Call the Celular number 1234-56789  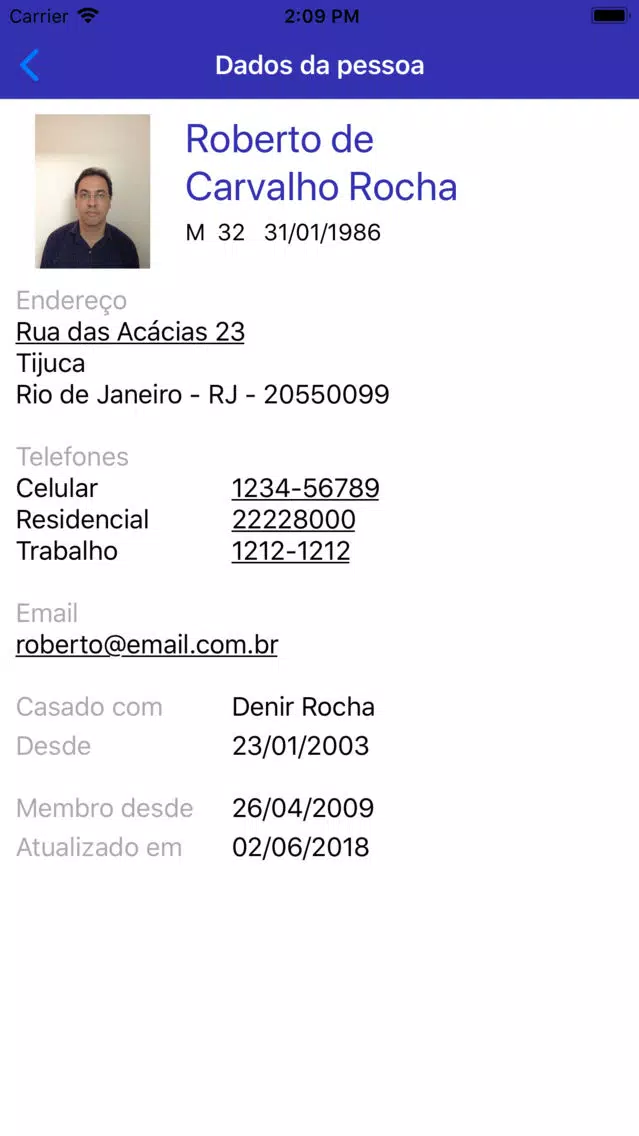[x=305, y=488]
